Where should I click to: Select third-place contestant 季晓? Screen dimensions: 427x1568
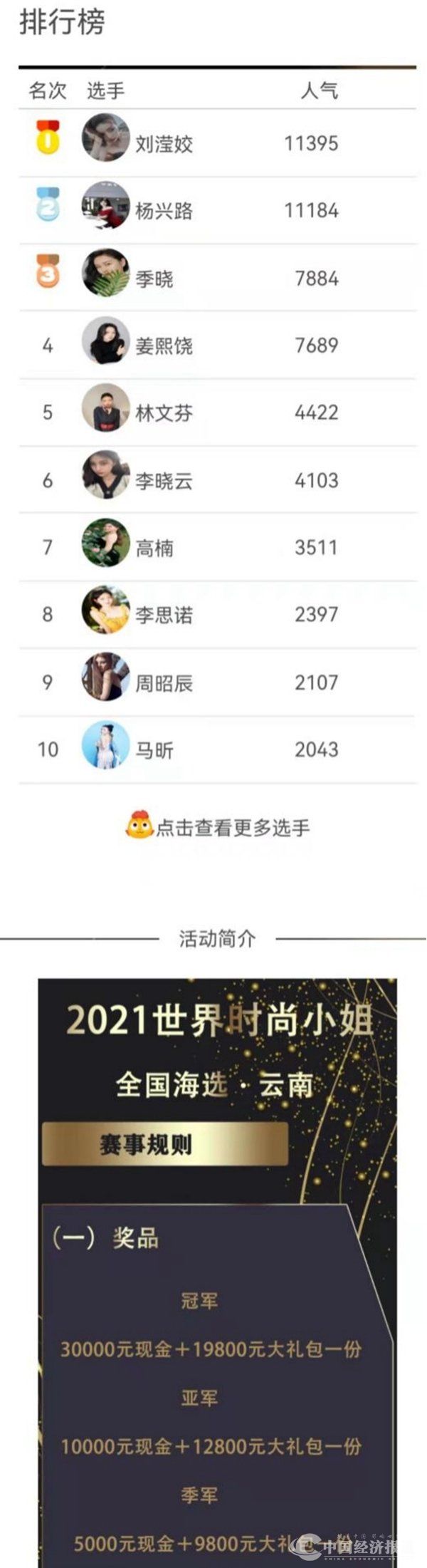154,279
